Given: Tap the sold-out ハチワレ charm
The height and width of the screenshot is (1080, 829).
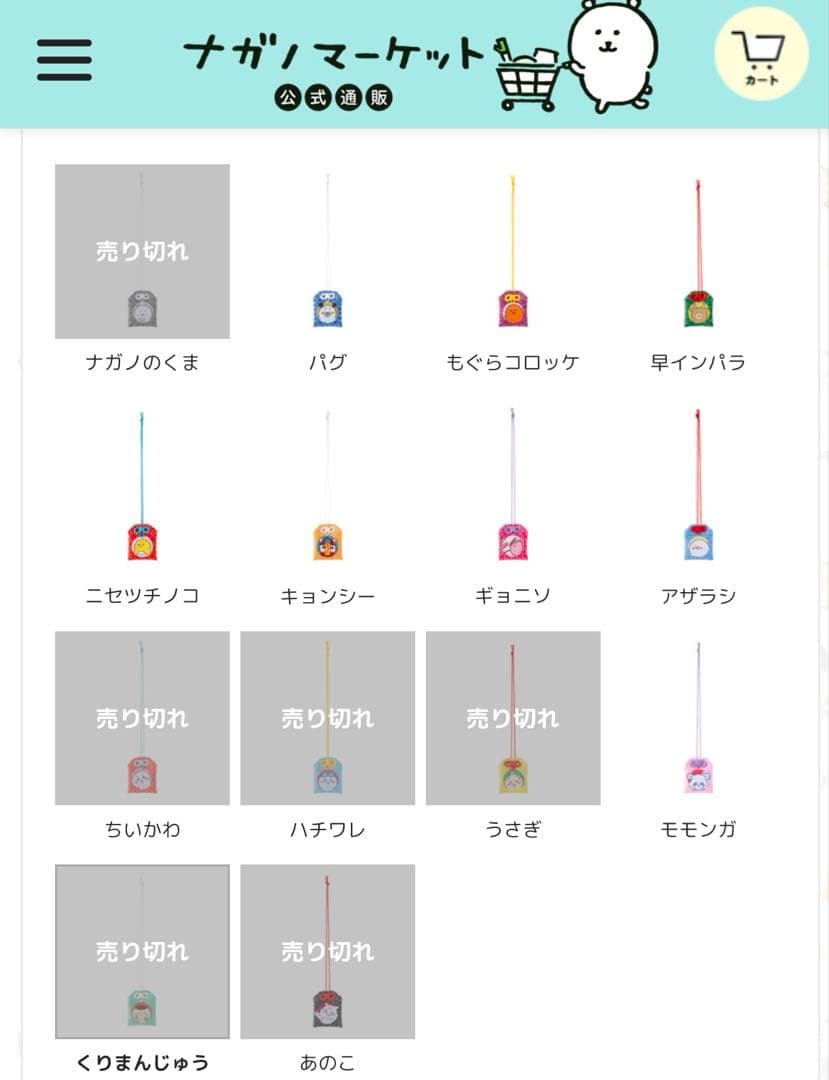Looking at the screenshot, I should click(328, 718).
